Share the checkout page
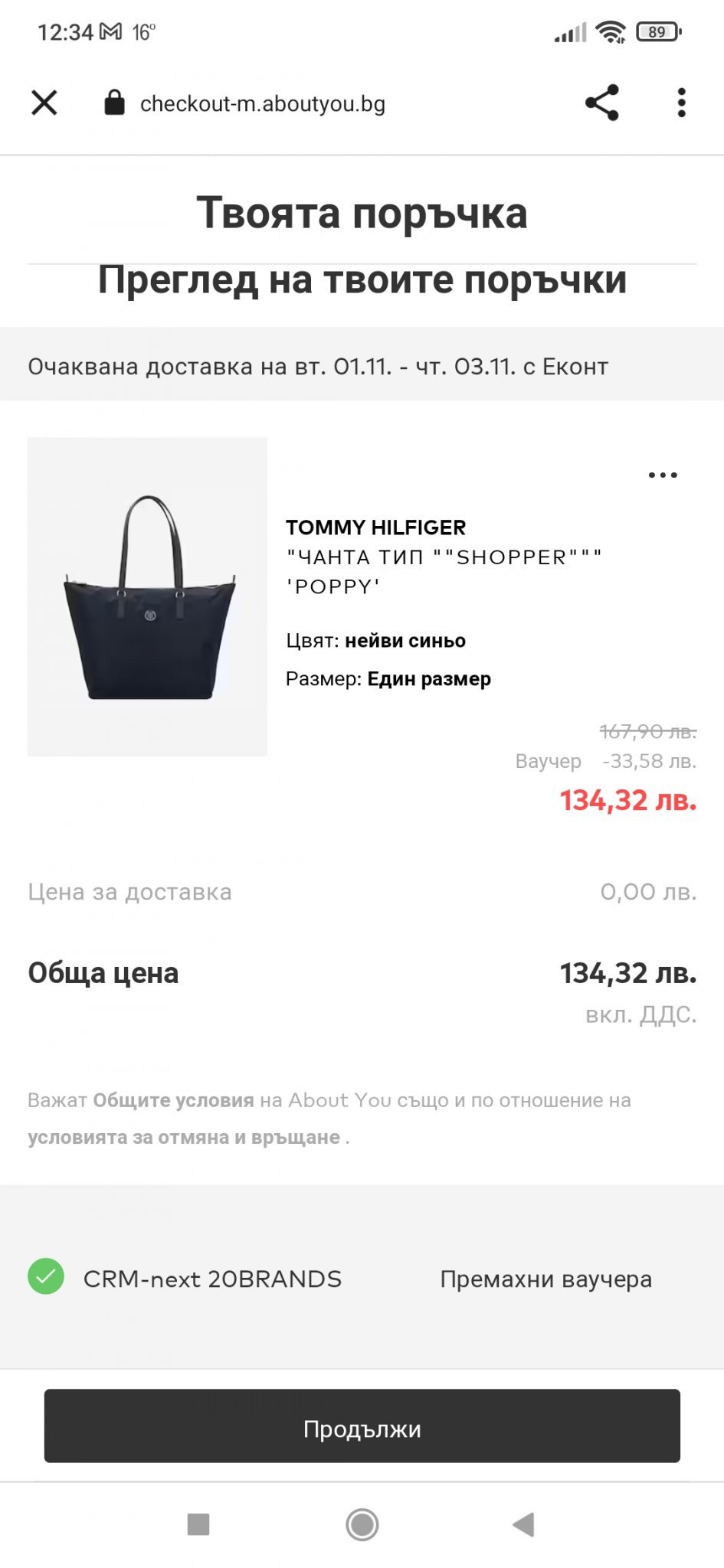 (x=602, y=103)
